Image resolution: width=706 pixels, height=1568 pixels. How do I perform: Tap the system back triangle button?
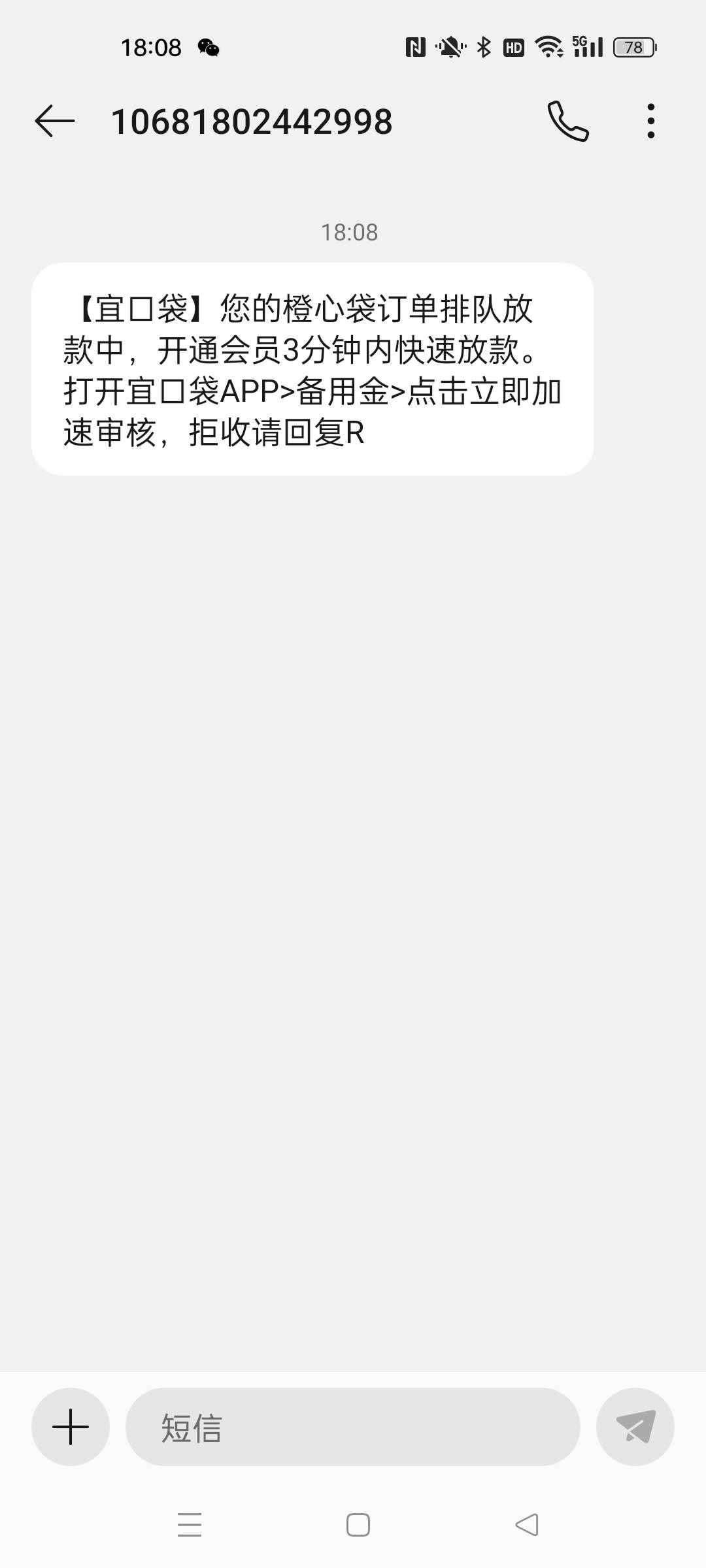tap(526, 1524)
